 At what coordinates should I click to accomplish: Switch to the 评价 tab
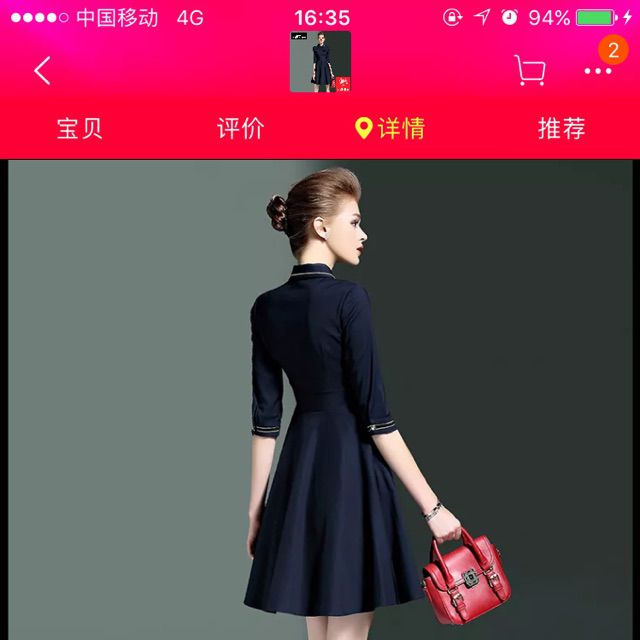[x=240, y=128]
